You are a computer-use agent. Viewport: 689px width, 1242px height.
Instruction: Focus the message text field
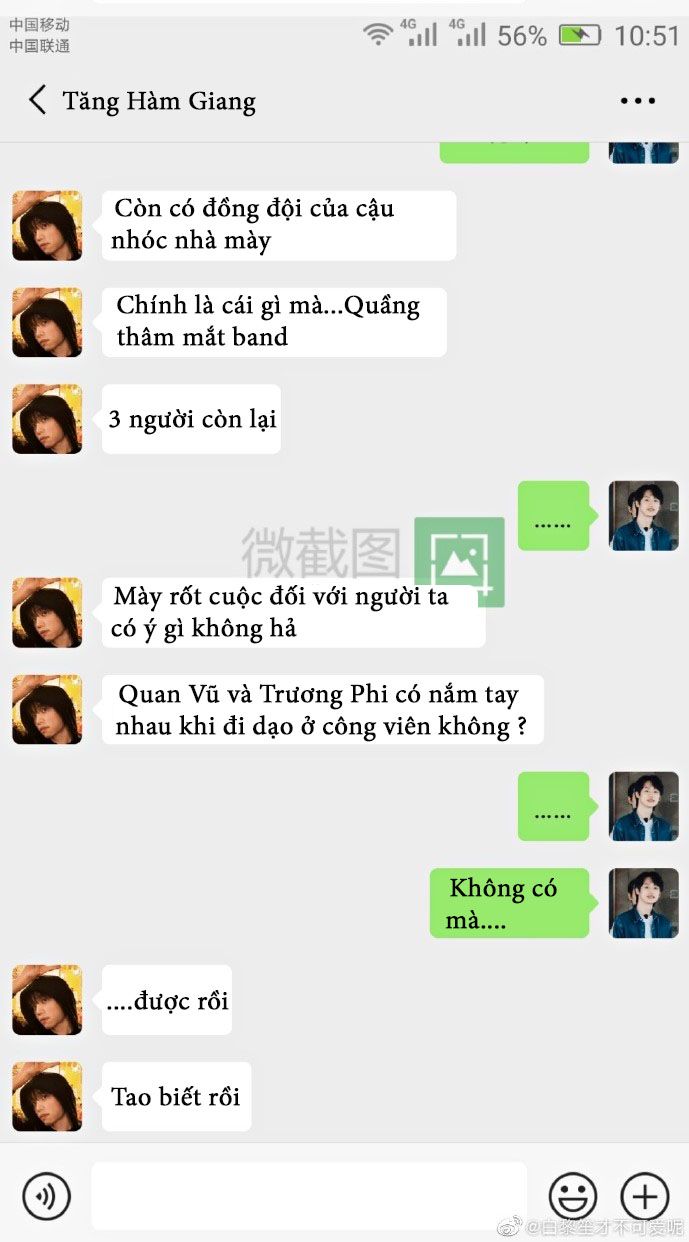pos(309,1195)
